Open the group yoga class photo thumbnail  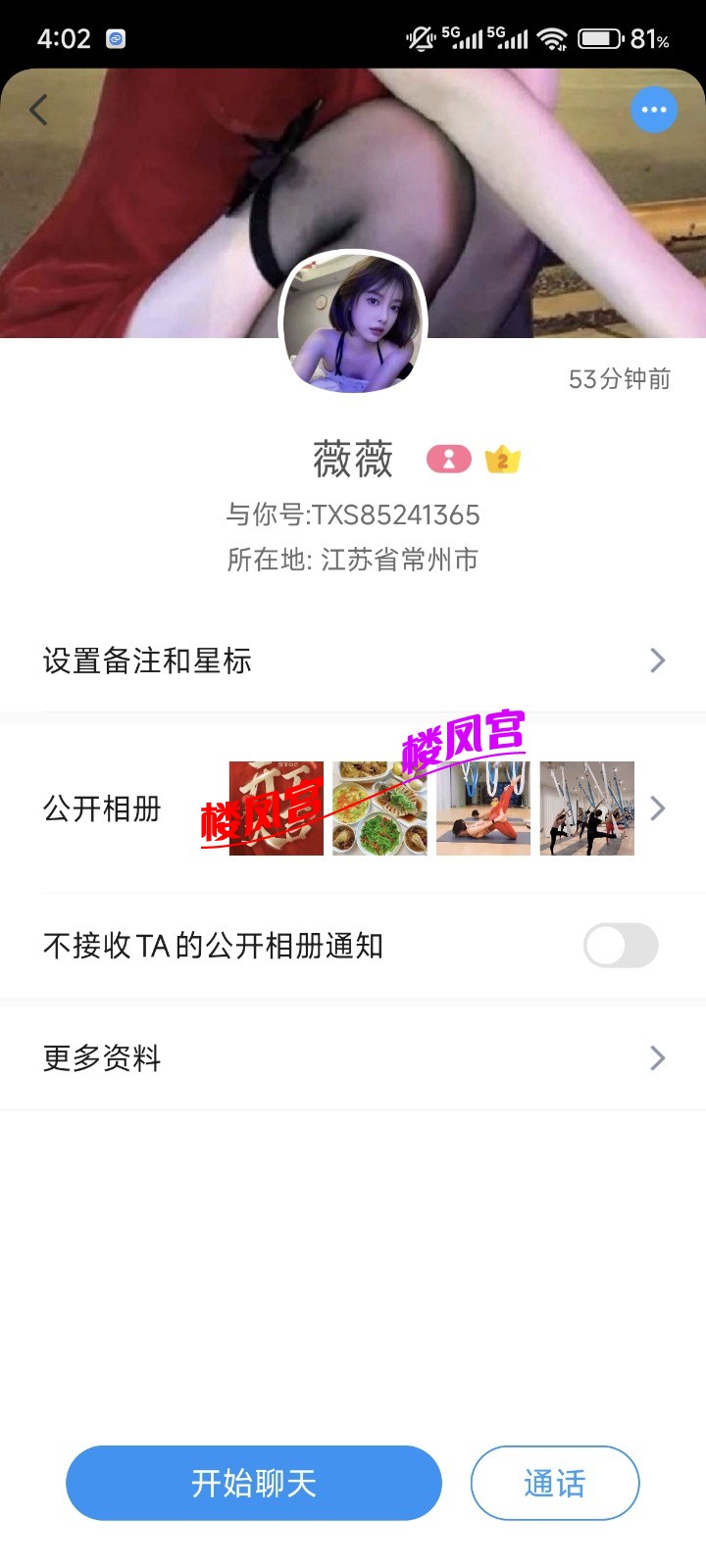[x=586, y=808]
